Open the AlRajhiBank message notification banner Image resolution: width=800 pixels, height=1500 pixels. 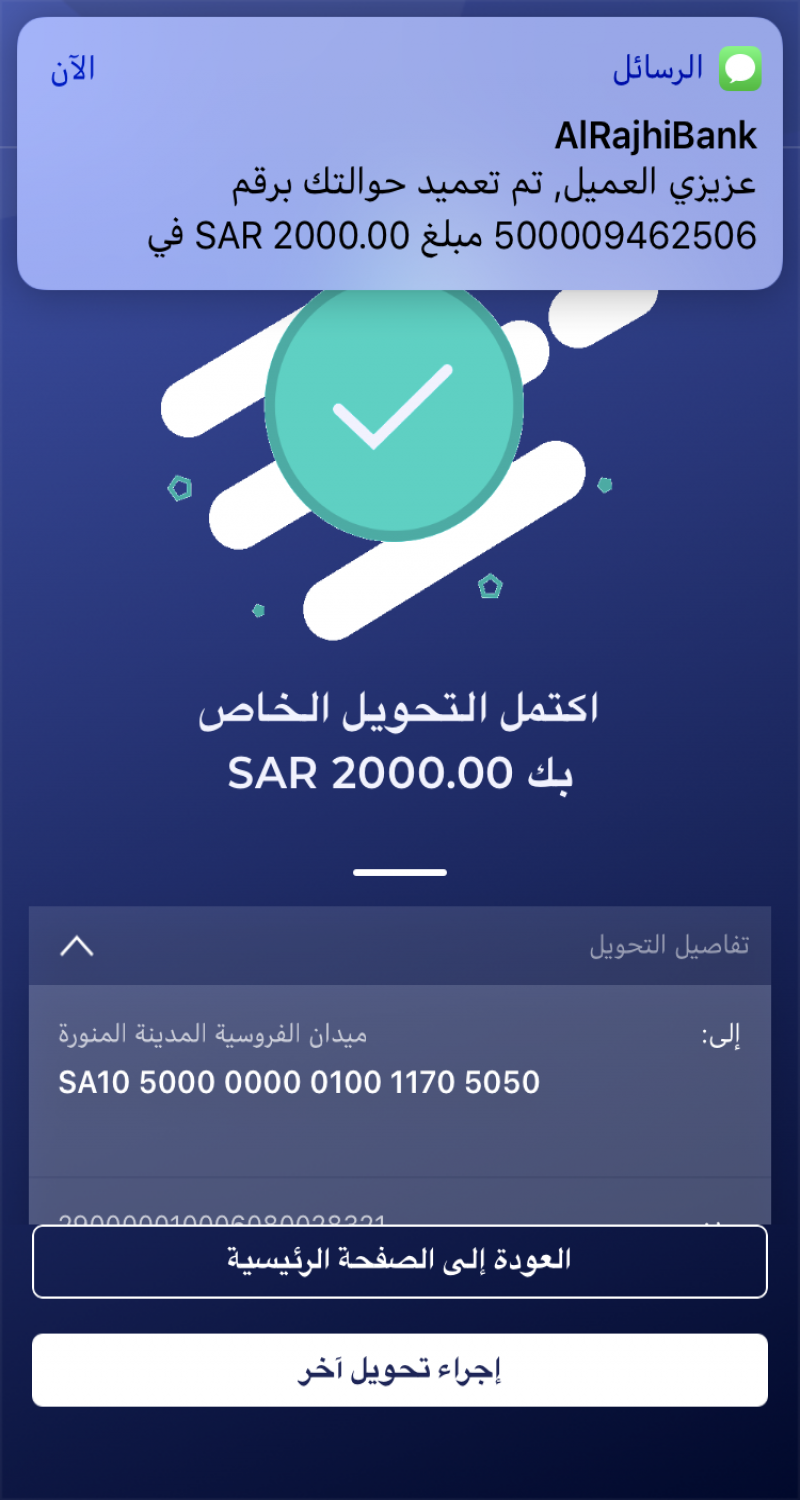400,155
